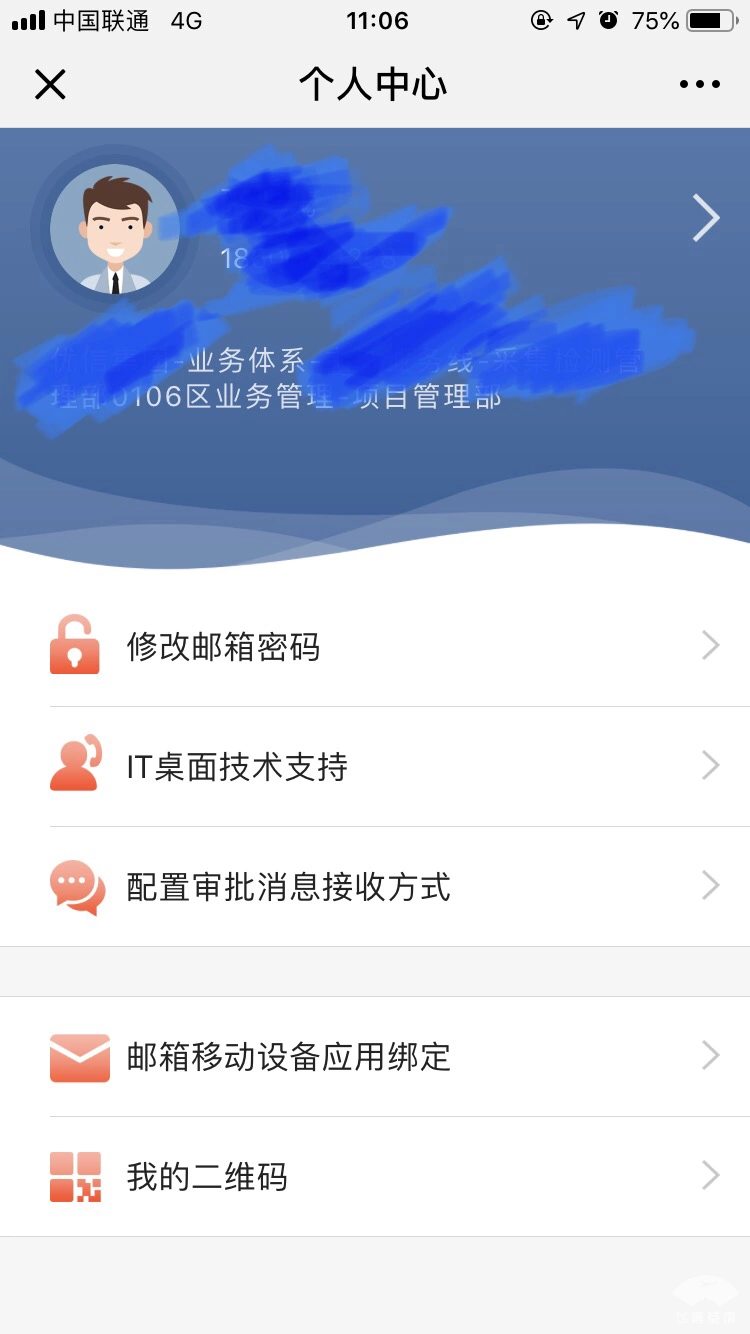Open the three-dot overflow menu
Screen dimensions: 750x1334
699,85
